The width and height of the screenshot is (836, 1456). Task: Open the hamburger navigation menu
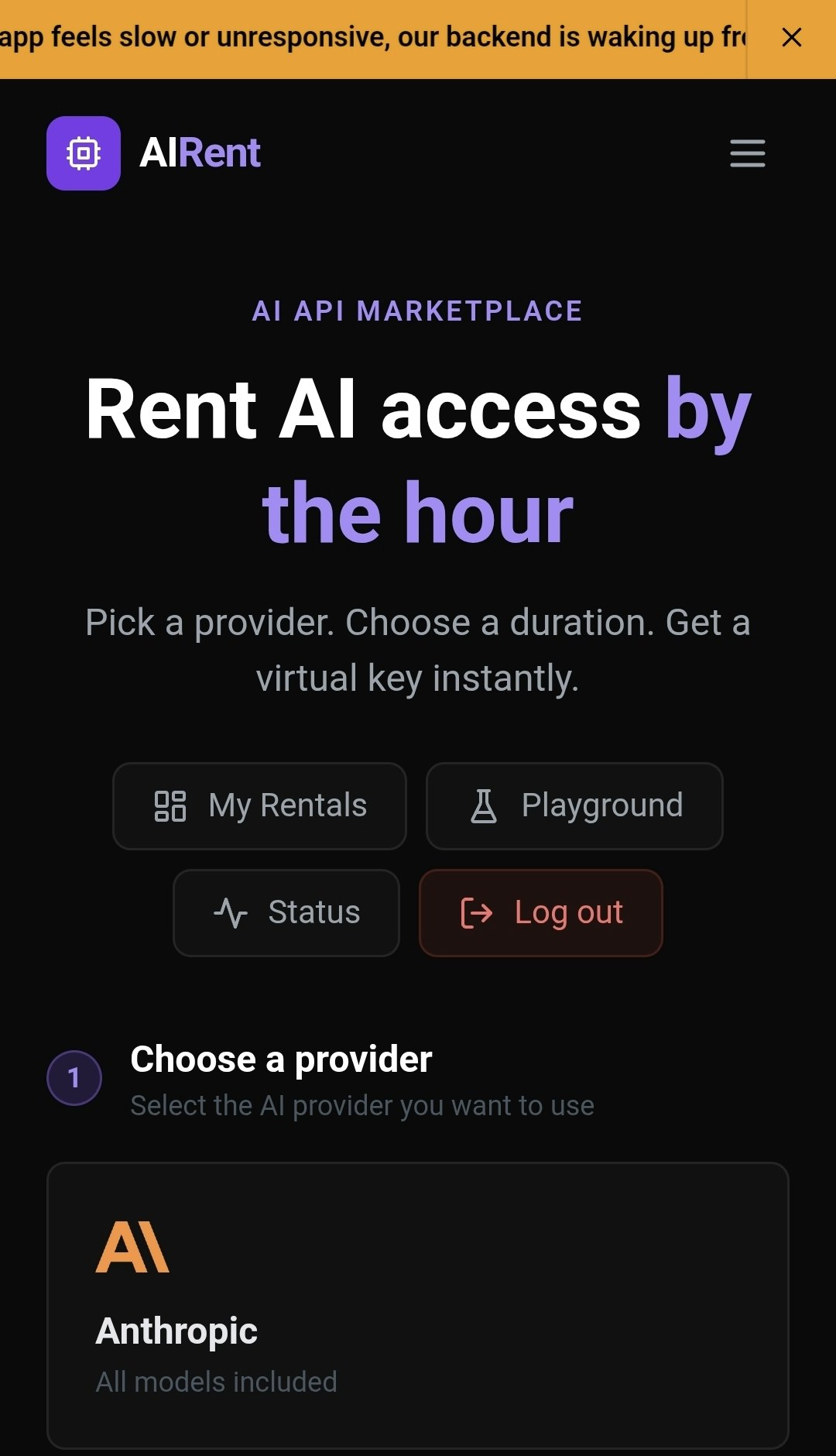pos(746,154)
